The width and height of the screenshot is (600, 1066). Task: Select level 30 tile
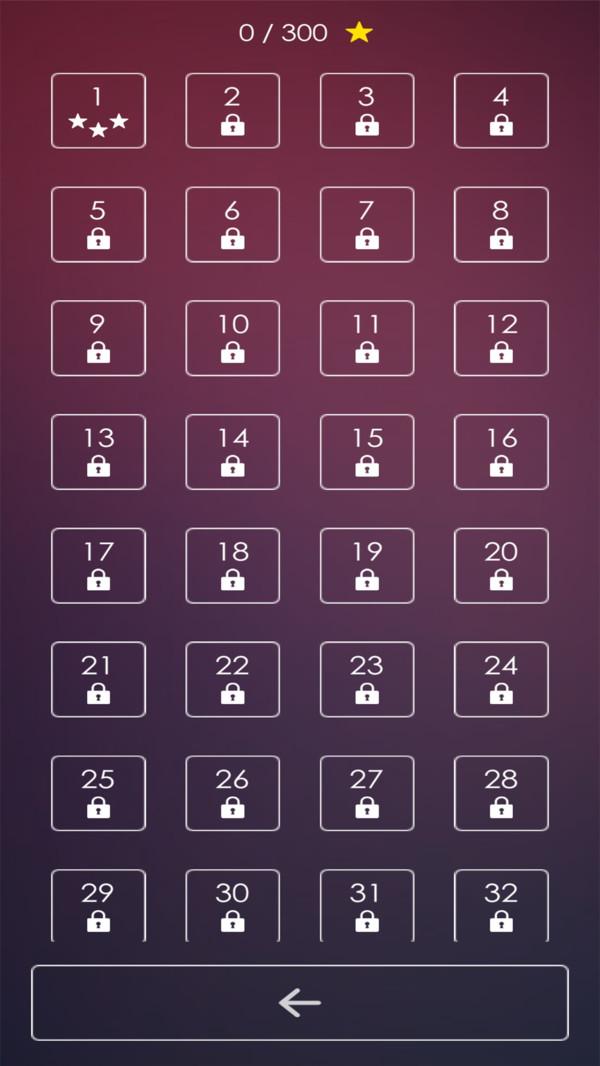pyautogui.click(x=232, y=905)
